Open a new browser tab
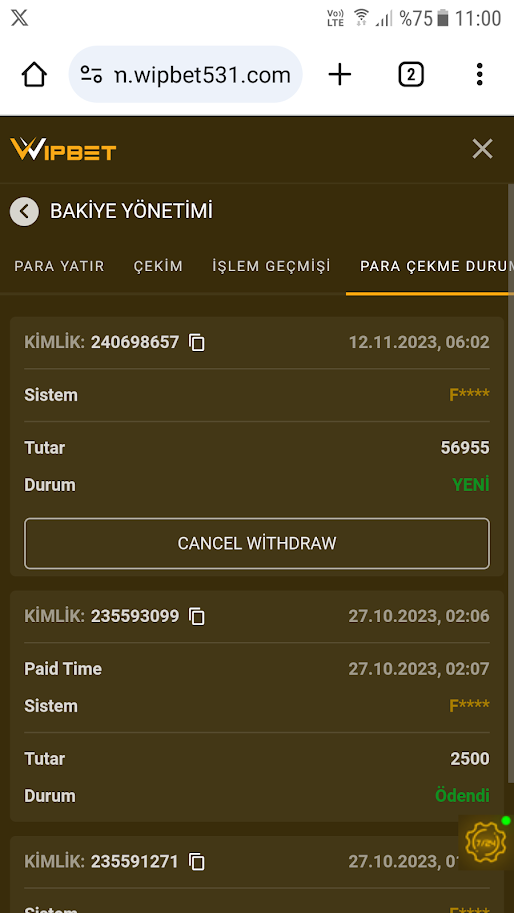This screenshot has height=913, width=514. point(340,75)
